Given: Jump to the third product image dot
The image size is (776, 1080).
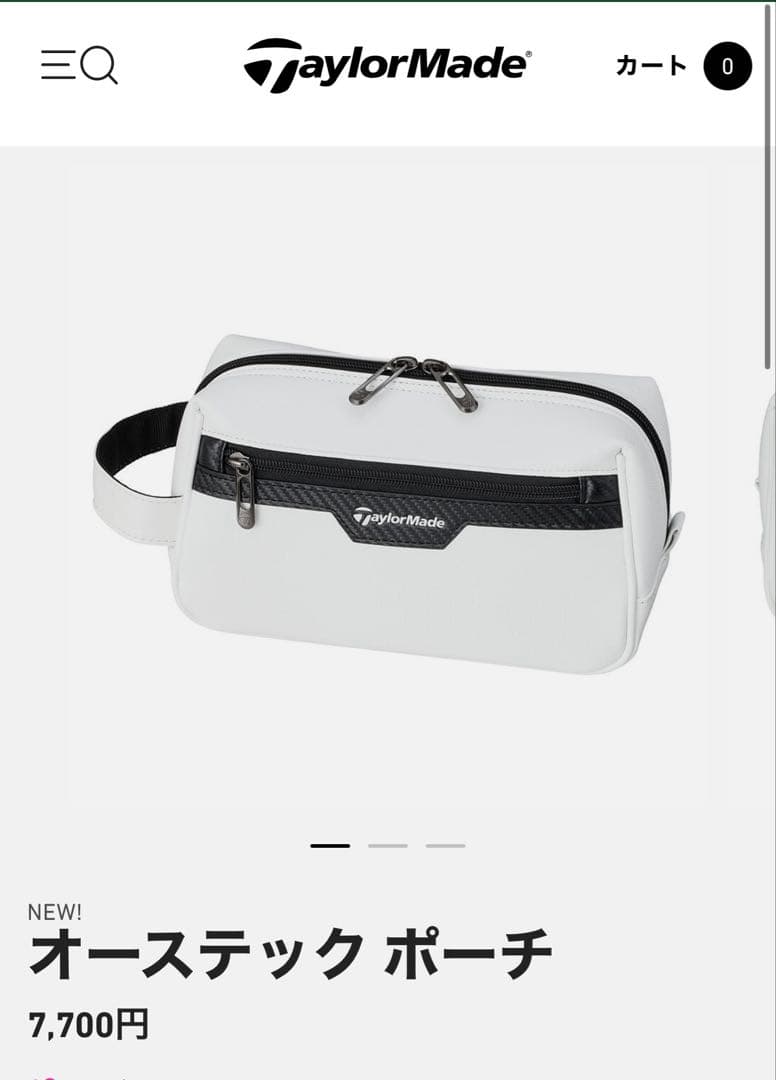Looking at the screenshot, I should pyautogui.click(x=445, y=846).
